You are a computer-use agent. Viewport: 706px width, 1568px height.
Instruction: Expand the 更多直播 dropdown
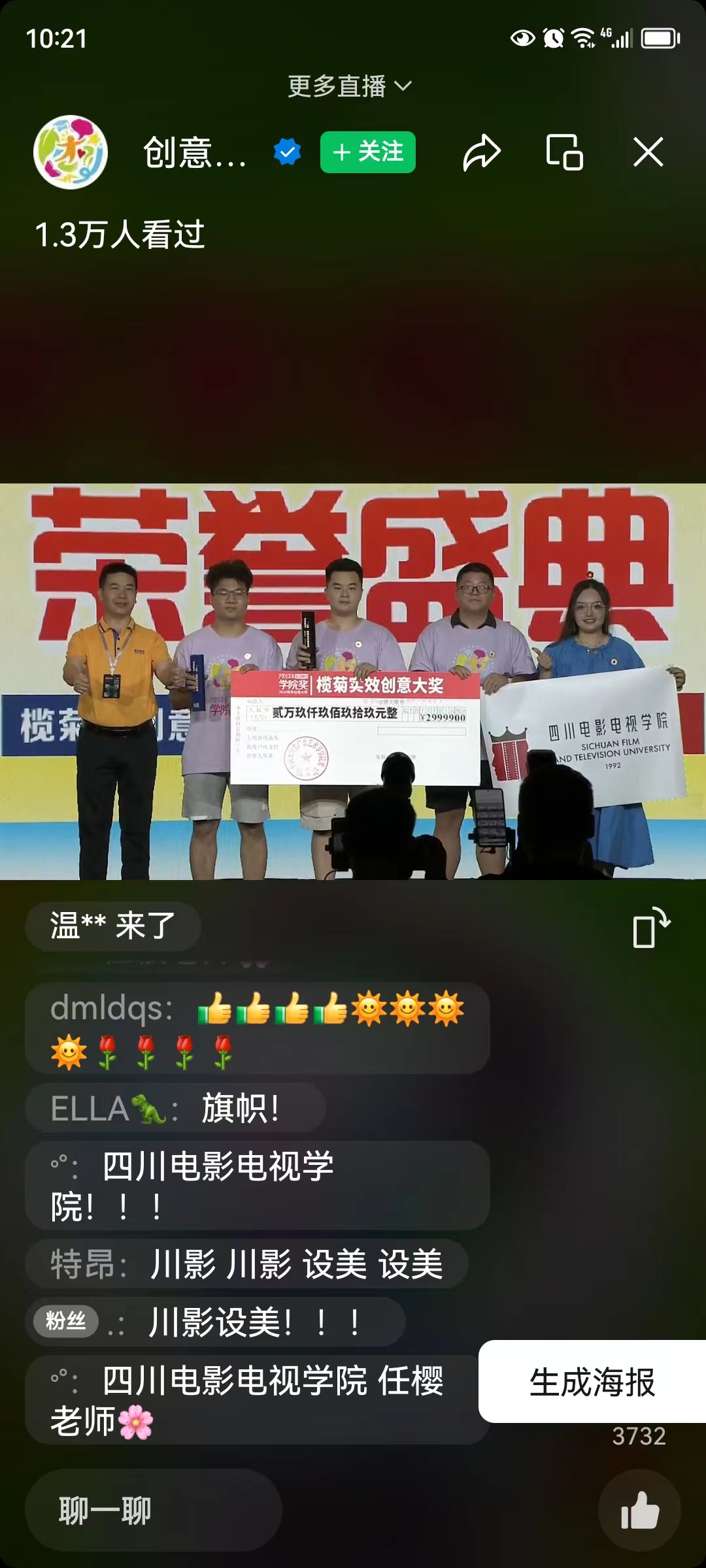coord(350,86)
